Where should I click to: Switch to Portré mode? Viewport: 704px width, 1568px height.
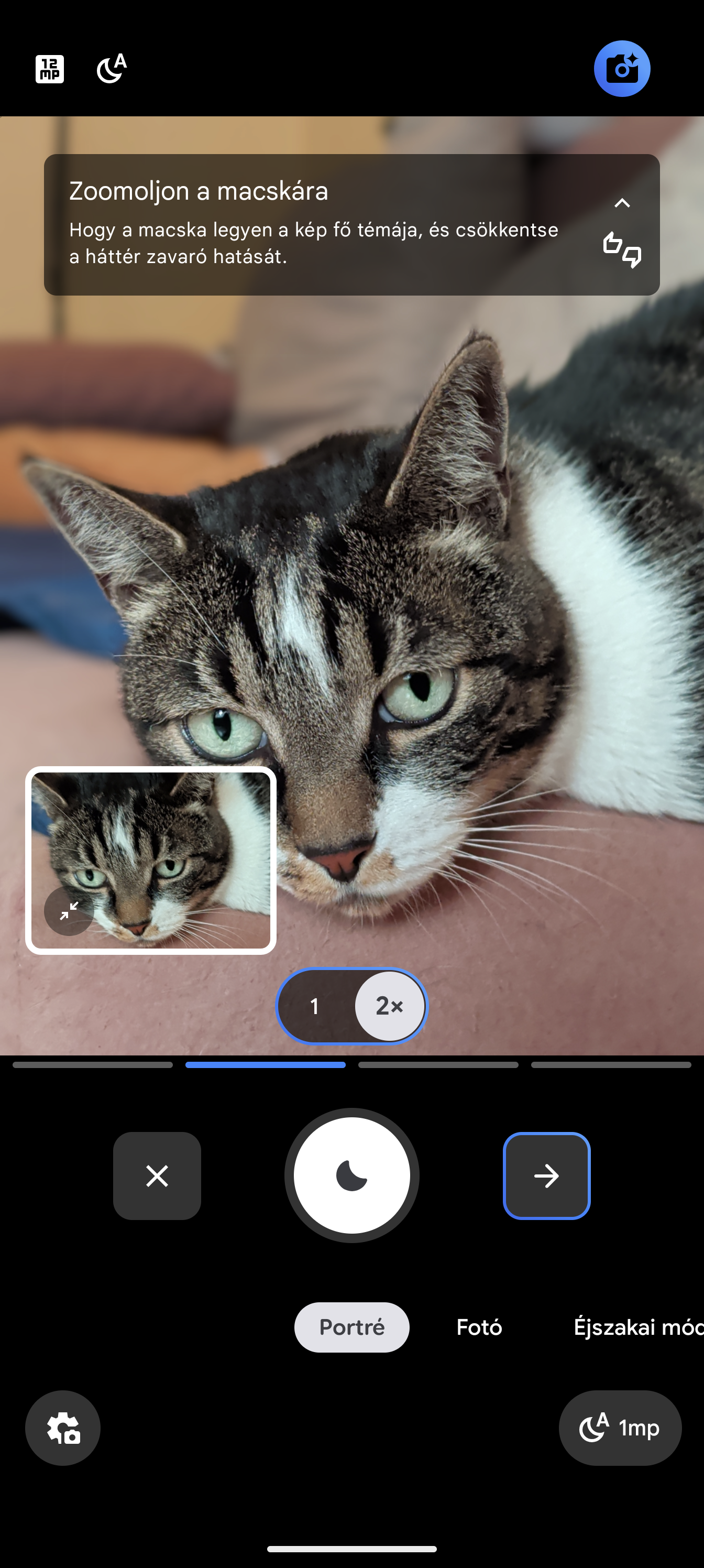(351, 1327)
